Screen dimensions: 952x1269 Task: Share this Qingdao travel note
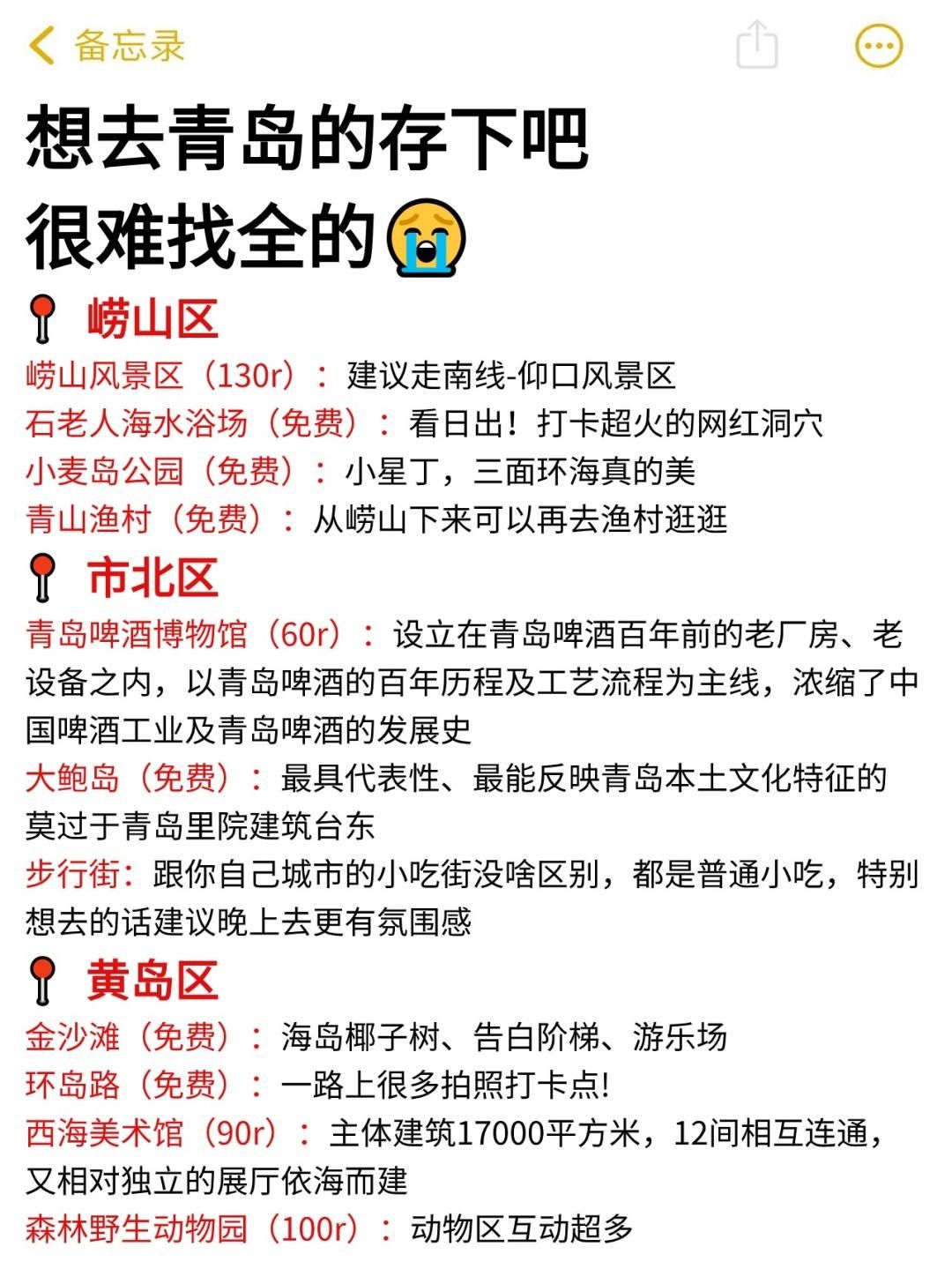tap(756, 45)
